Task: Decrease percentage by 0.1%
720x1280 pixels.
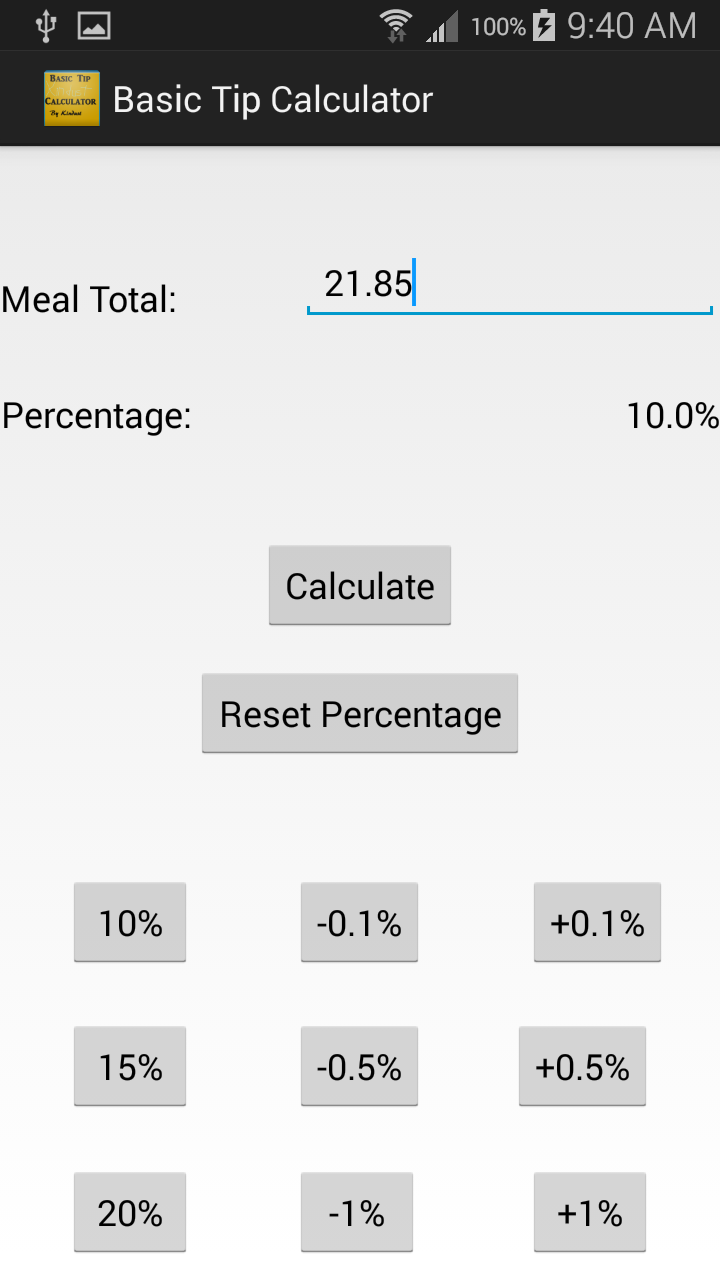Action: tap(359, 921)
